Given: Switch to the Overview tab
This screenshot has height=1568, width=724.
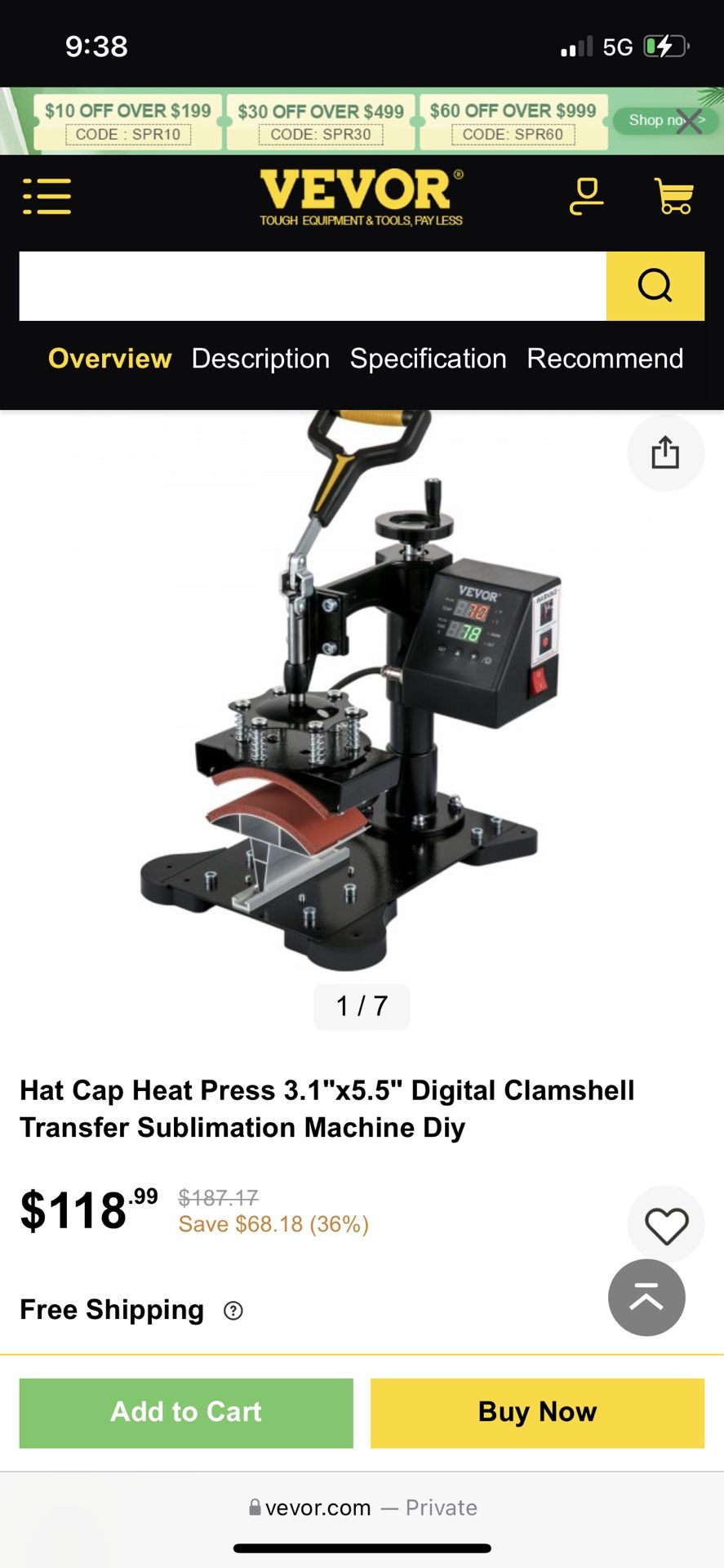Looking at the screenshot, I should pyautogui.click(x=109, y=359).
